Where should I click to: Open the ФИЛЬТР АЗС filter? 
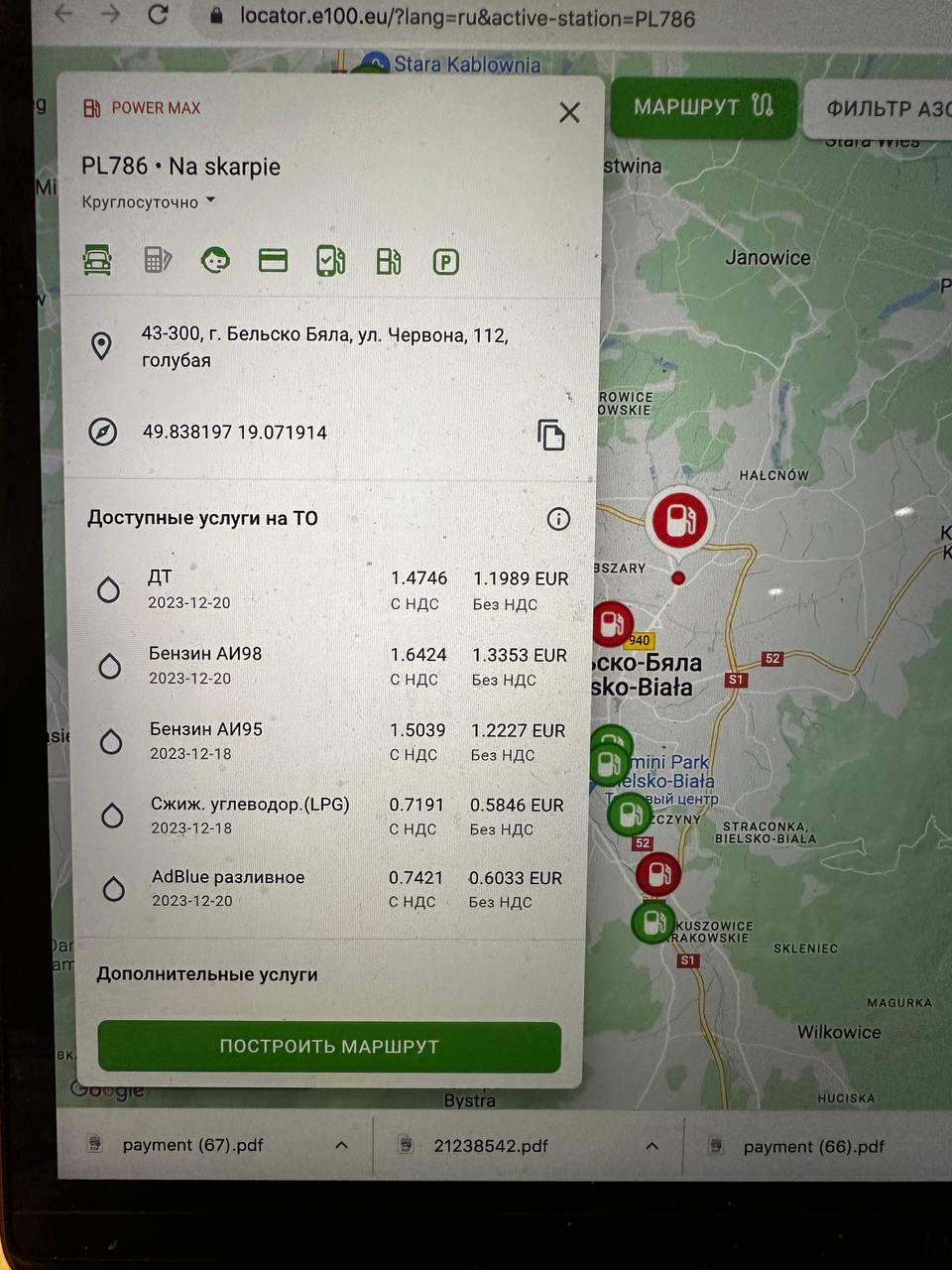(x=883, y=108)
